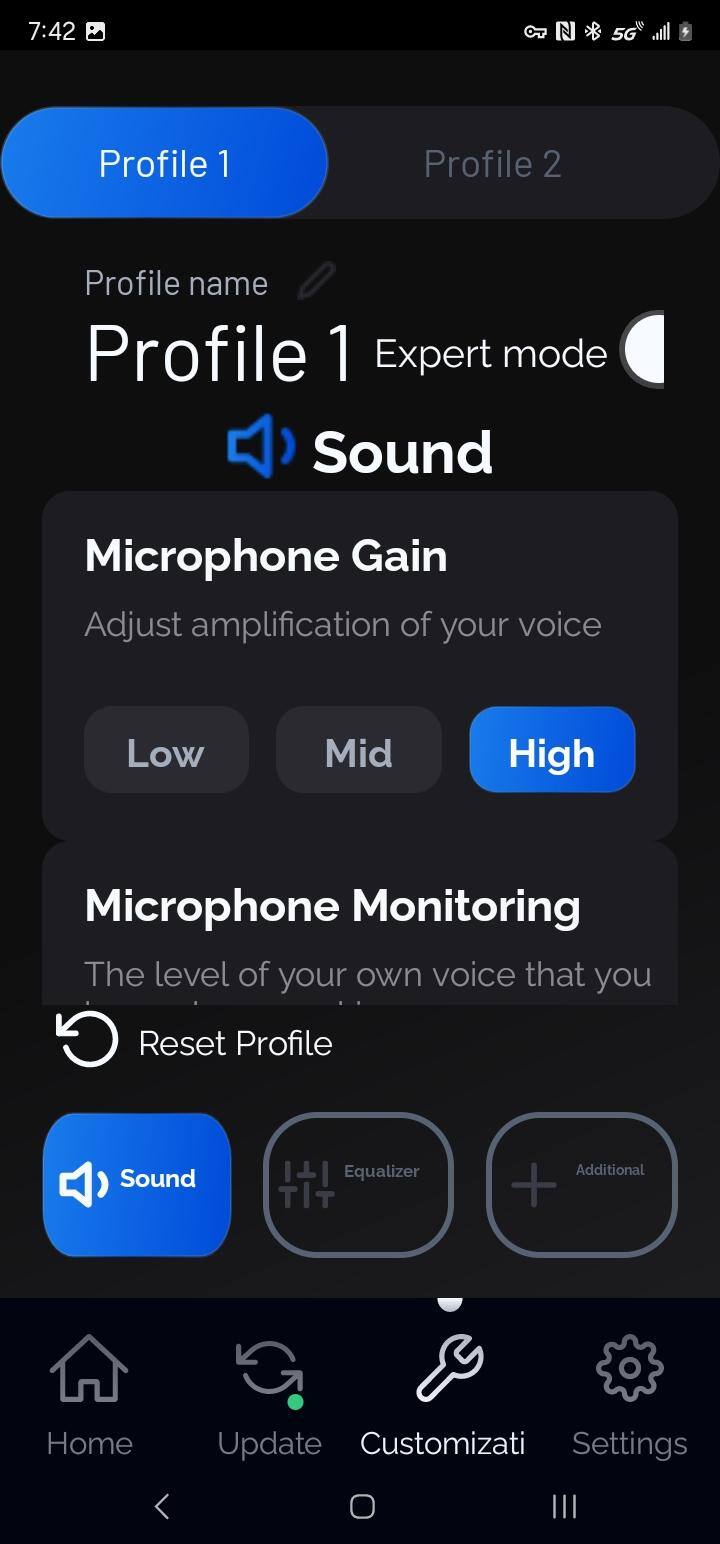
Task: Edit the profile name with pencil icon
Action: pos(317,282)
